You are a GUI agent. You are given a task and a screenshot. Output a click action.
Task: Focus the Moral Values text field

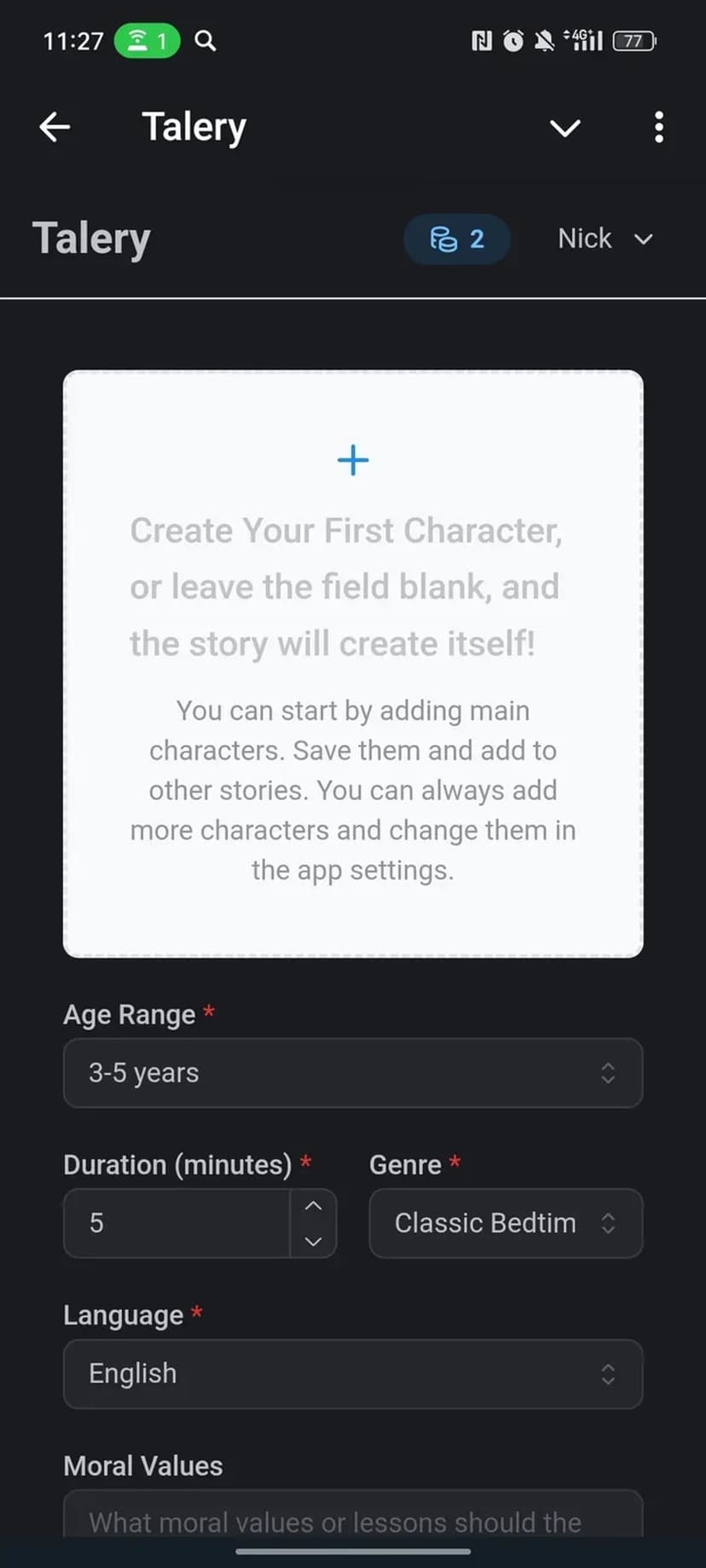pos(353,1518)
